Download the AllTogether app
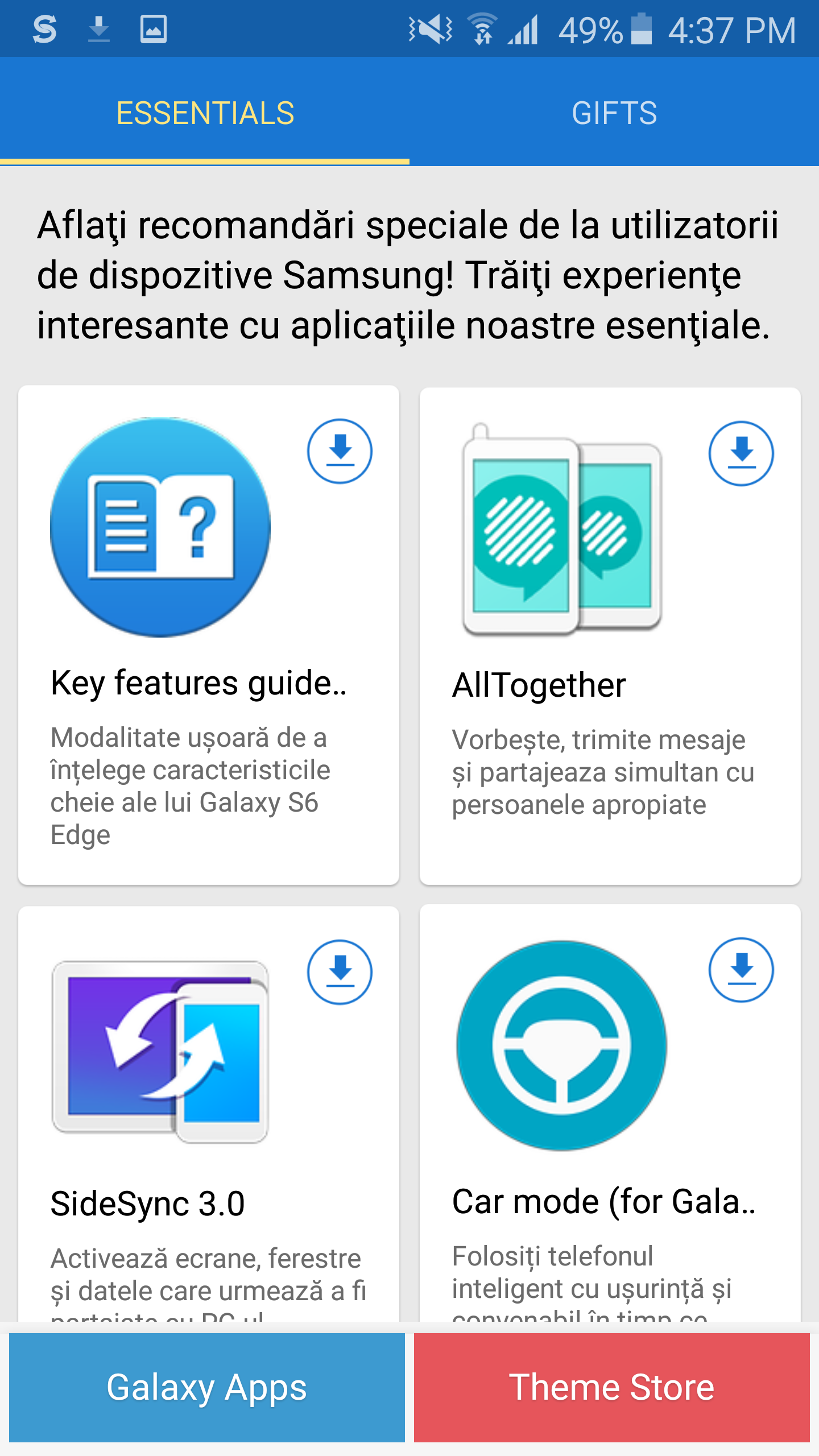 click(x=741, y=453)
